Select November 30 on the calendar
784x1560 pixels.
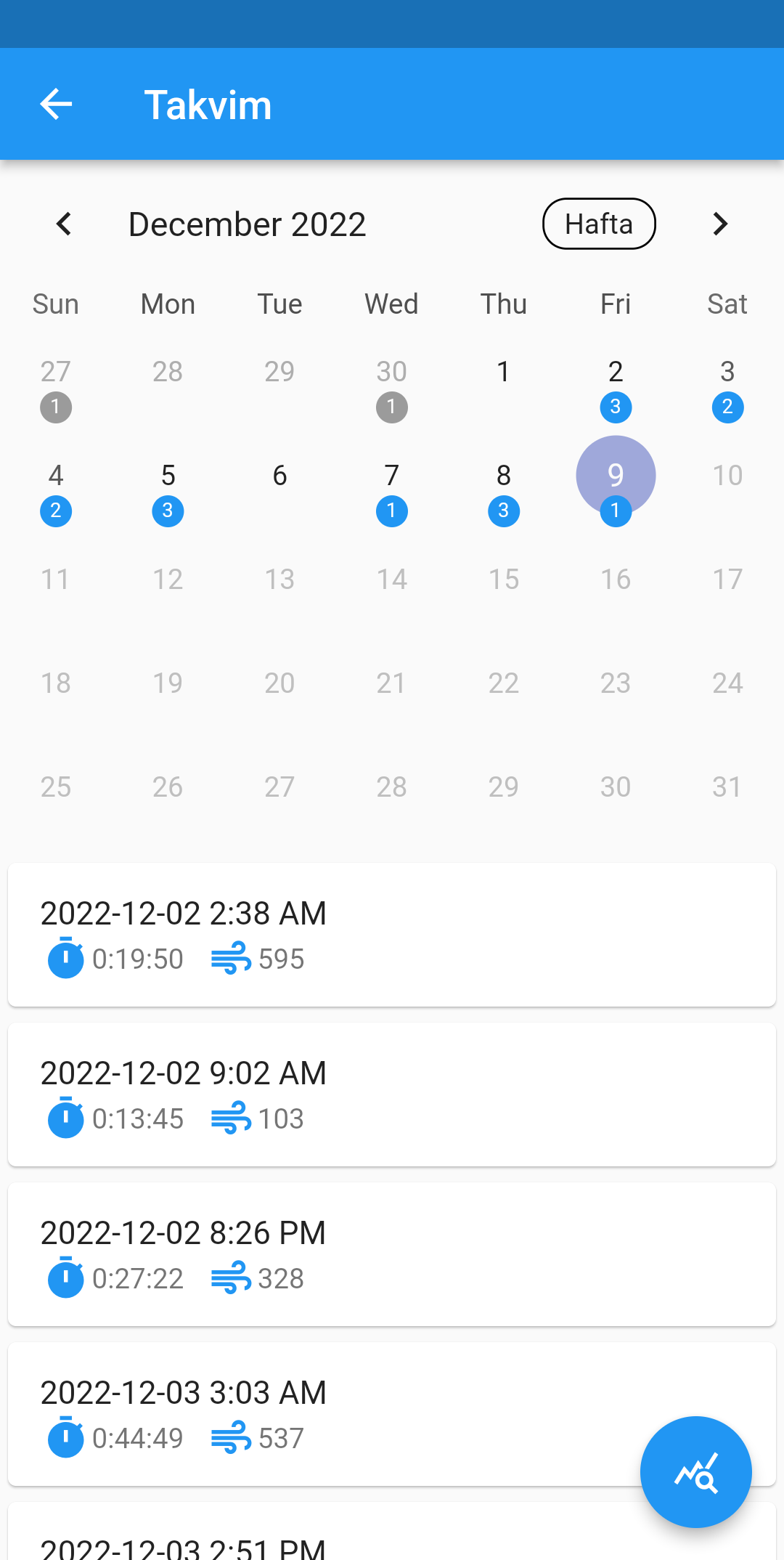click(x=392, y=386)
